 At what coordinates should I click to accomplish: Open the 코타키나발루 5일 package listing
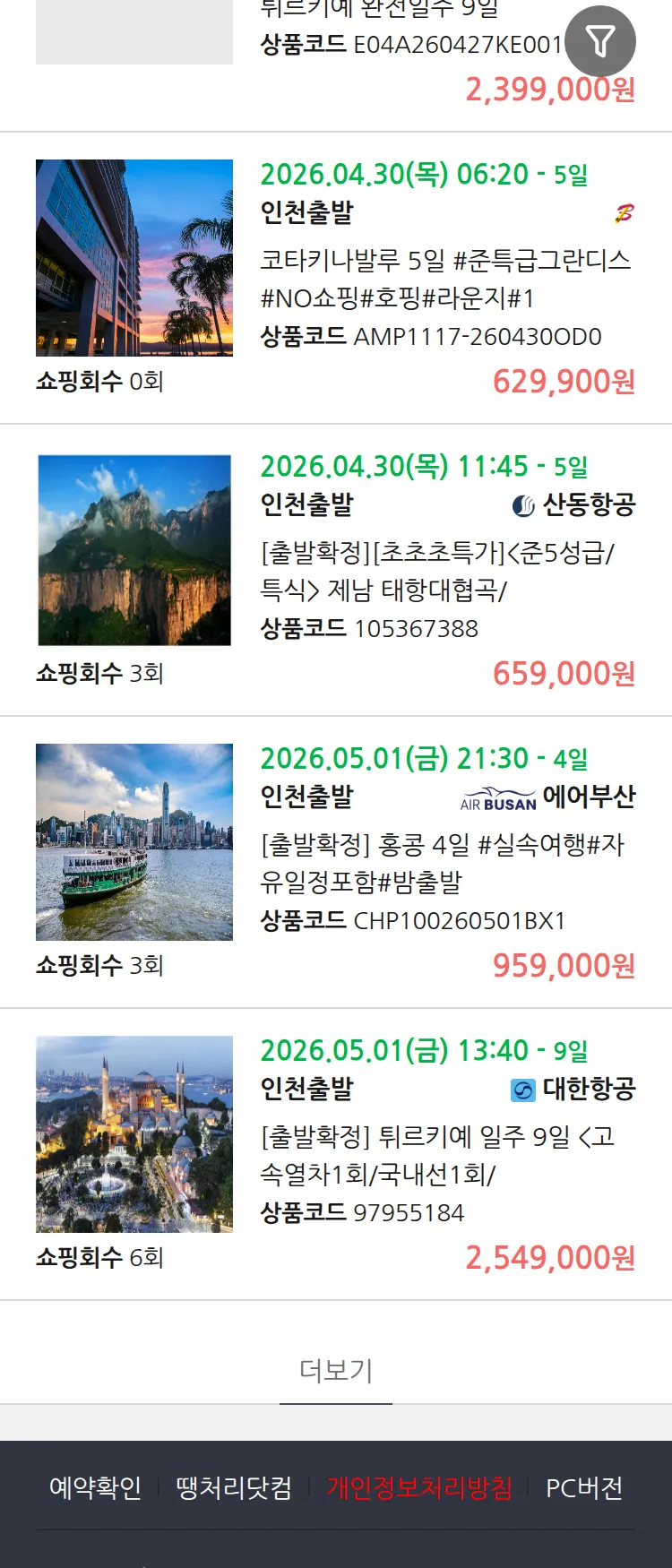tap(445, 279)
